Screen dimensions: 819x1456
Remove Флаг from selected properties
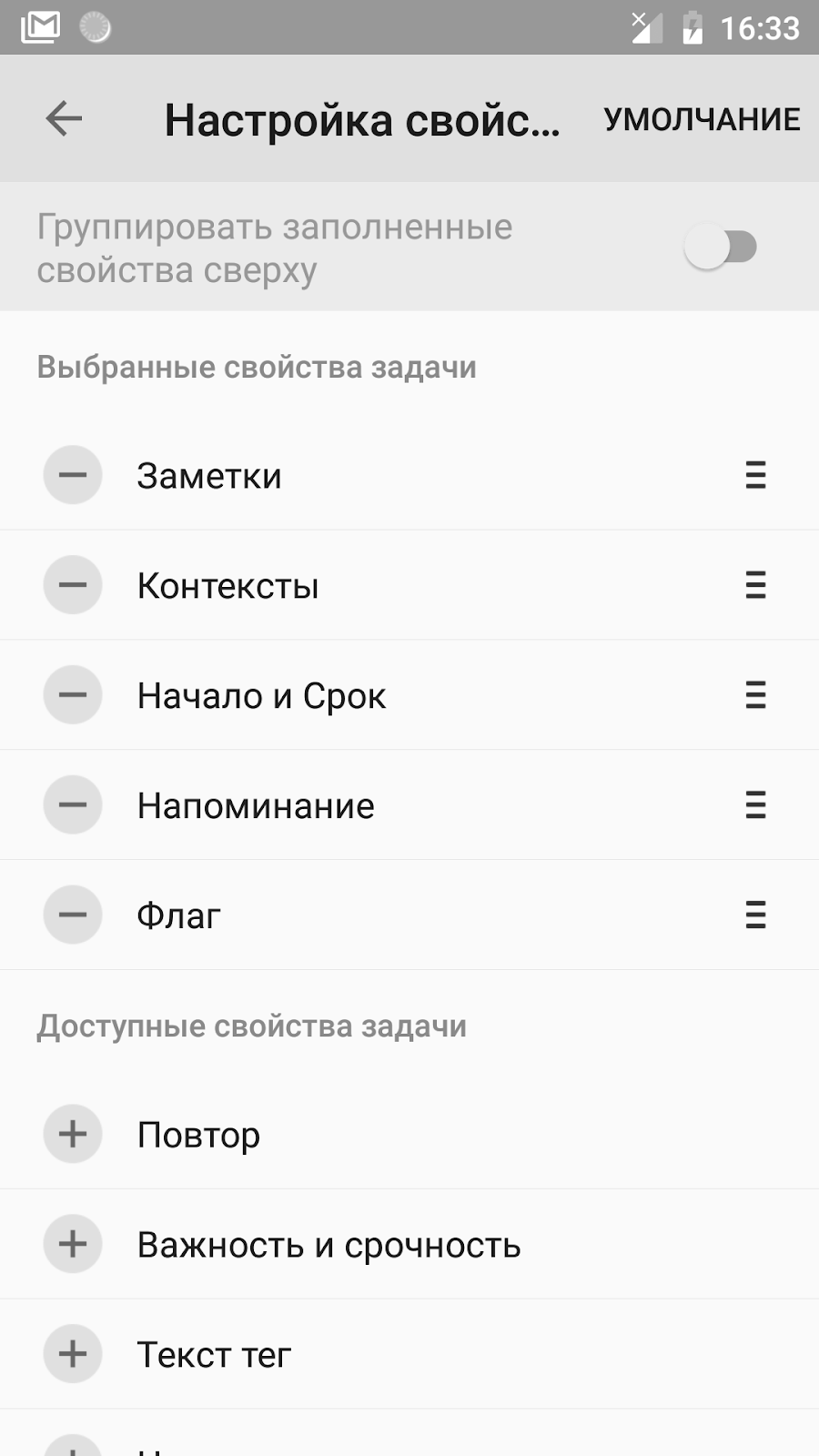(73, 915)
